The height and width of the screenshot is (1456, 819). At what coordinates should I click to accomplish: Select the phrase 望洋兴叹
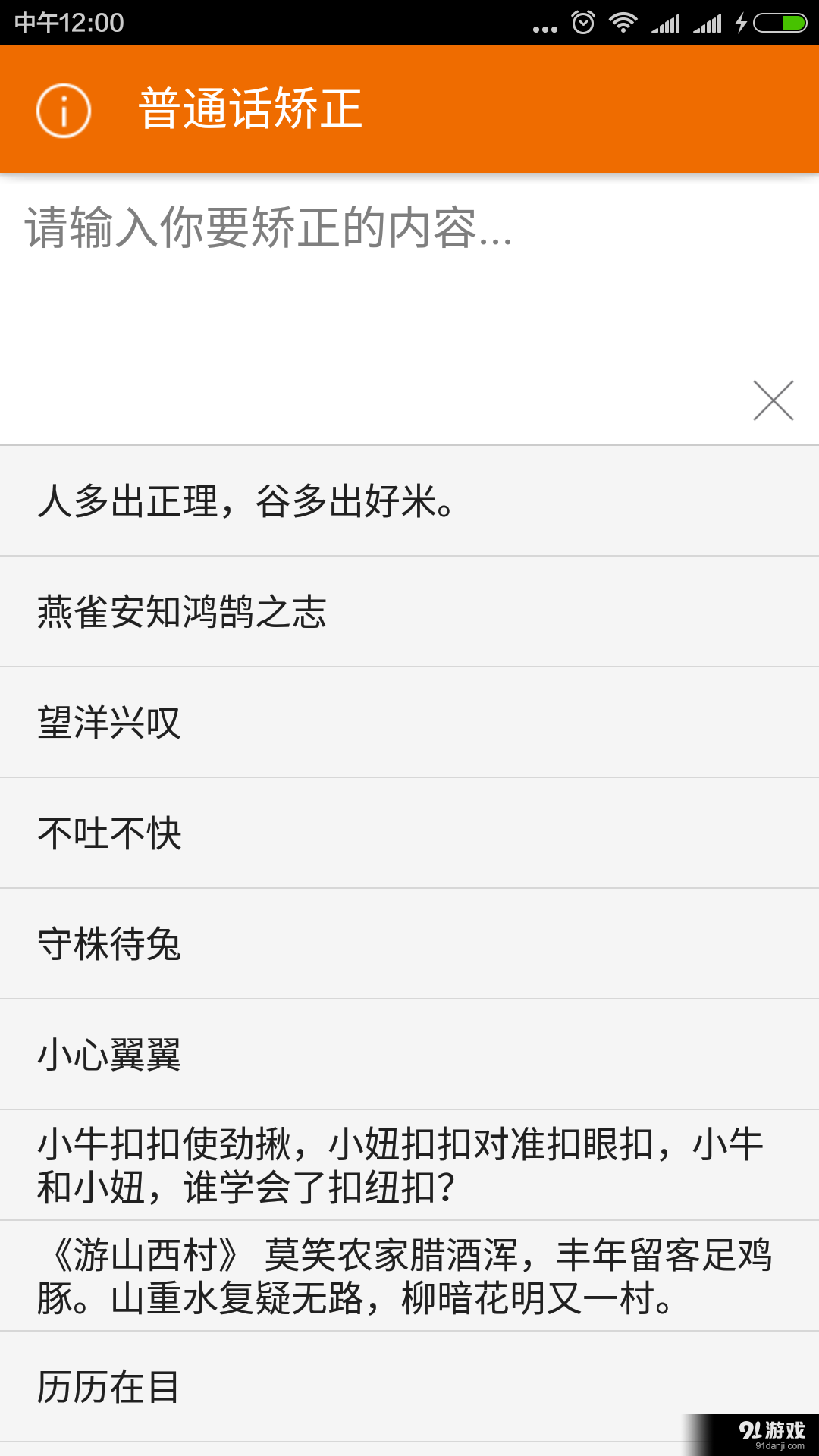tap(409, 722)
